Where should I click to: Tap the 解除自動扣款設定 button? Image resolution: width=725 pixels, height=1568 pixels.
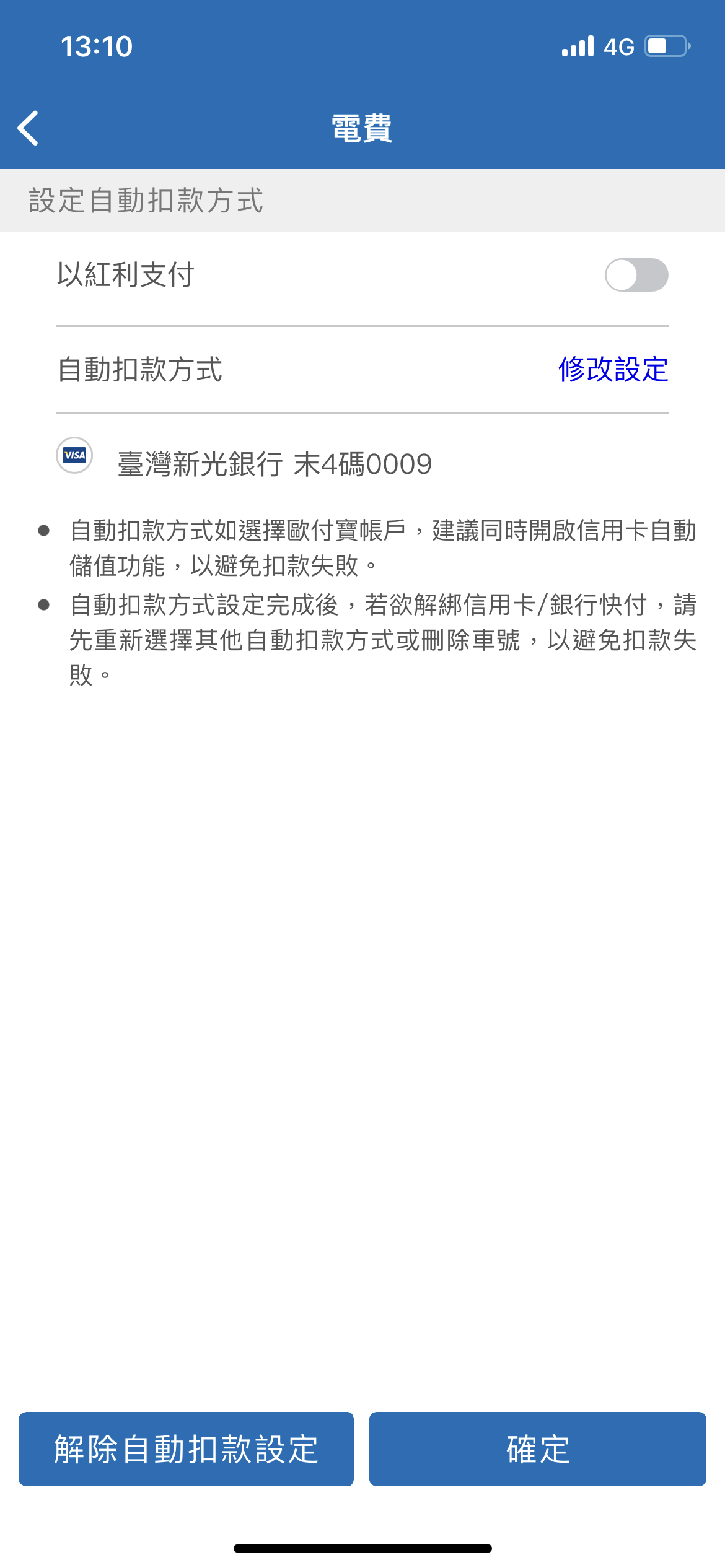coord(186,1449)
